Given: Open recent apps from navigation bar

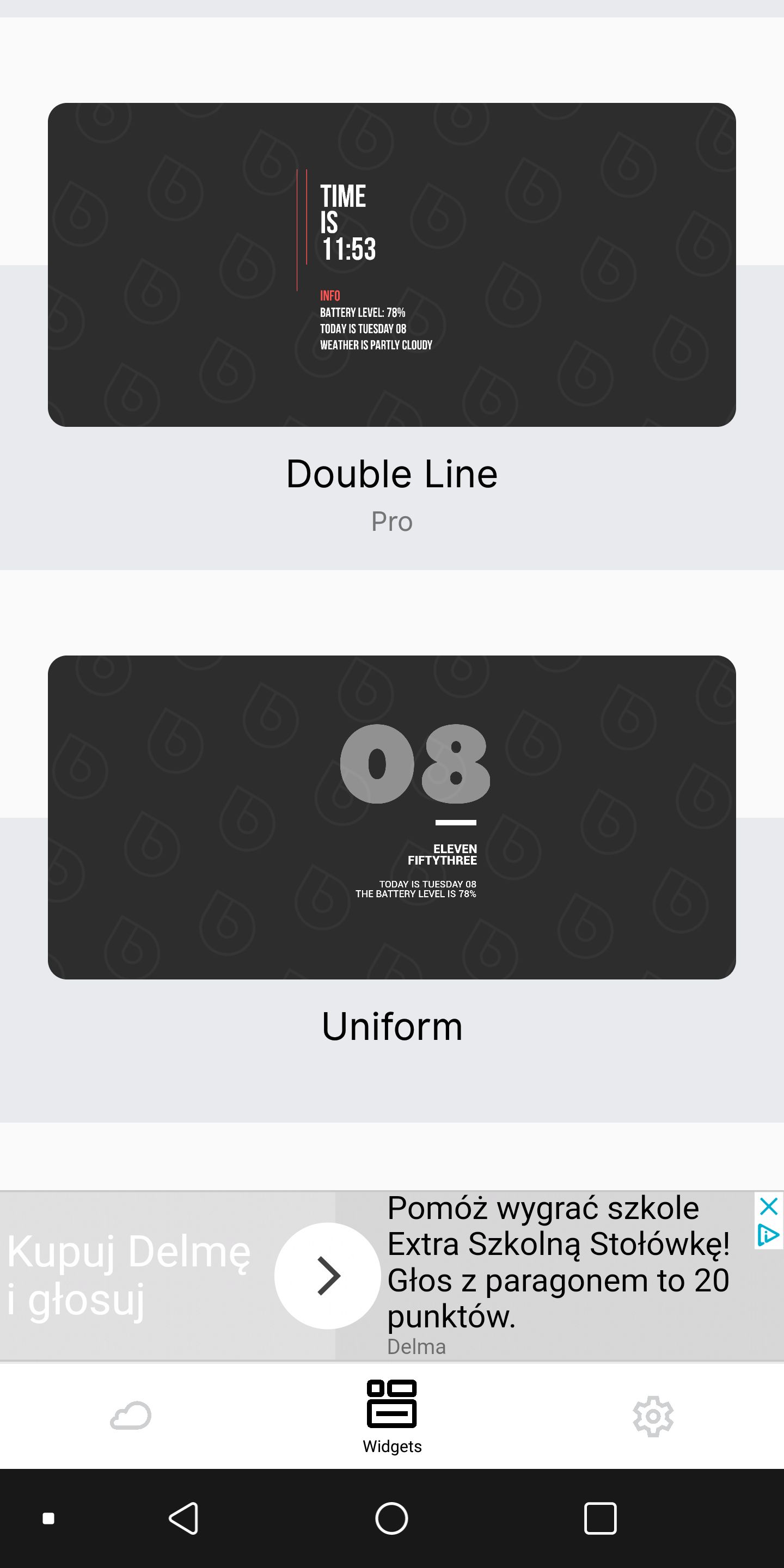Looking at the screenshot, I should click(x=600, y=1518).
